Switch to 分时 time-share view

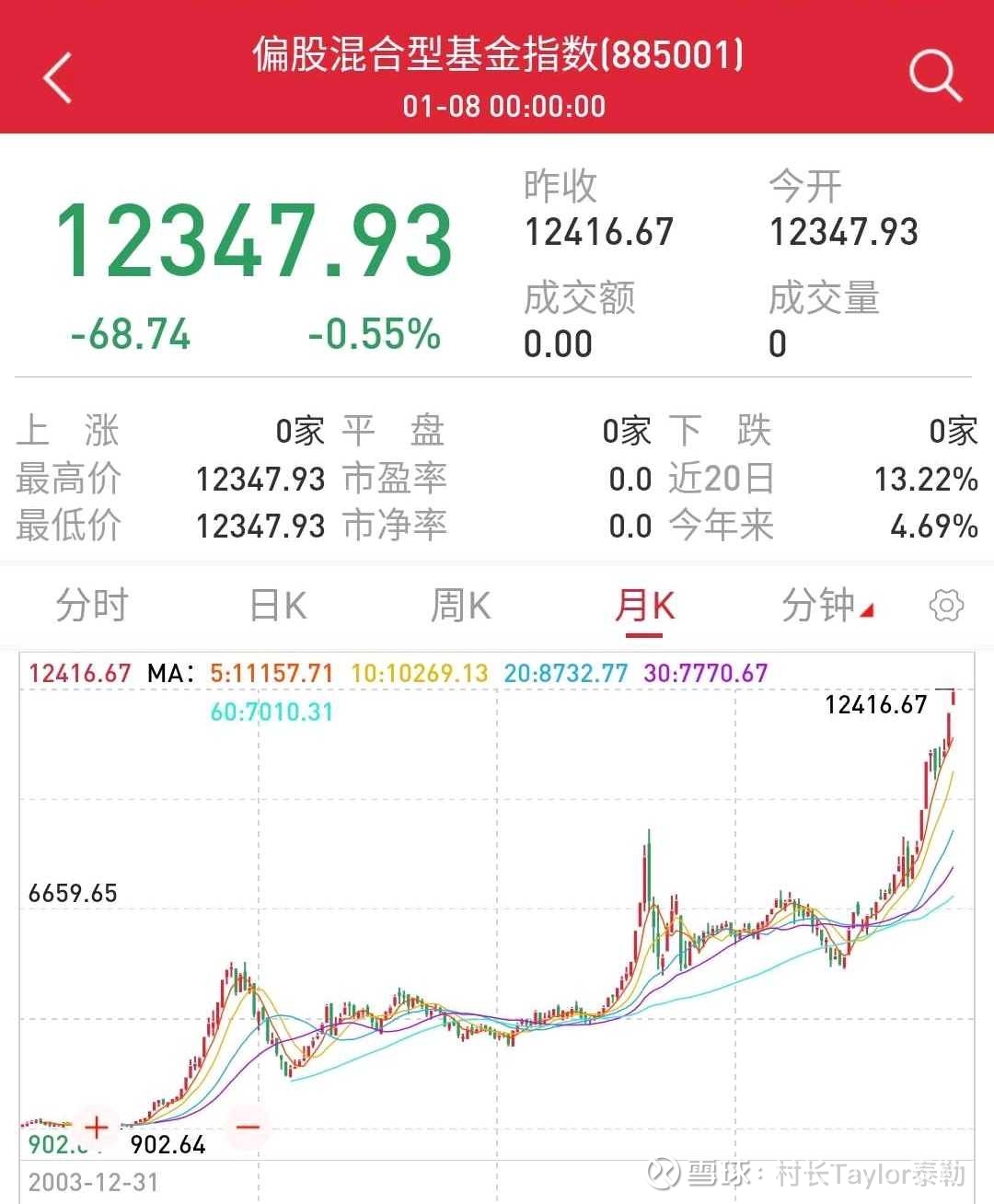[x=92, y=606]
